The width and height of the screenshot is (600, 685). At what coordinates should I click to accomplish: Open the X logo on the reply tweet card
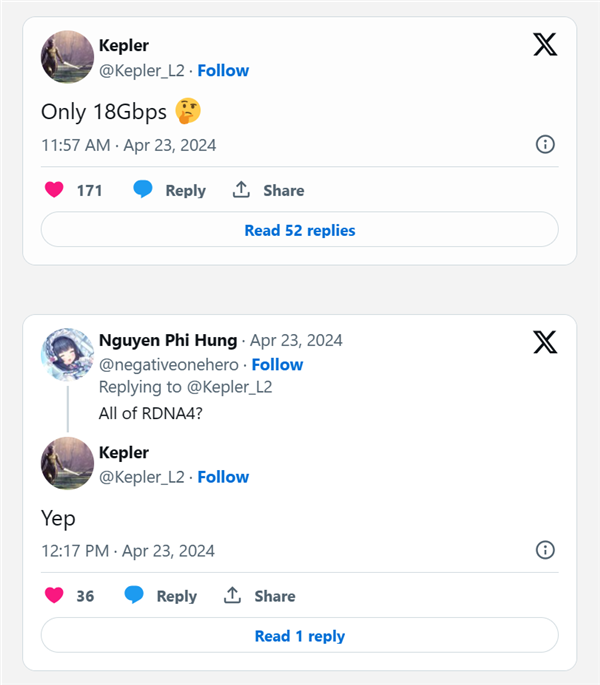coord(545,343)
